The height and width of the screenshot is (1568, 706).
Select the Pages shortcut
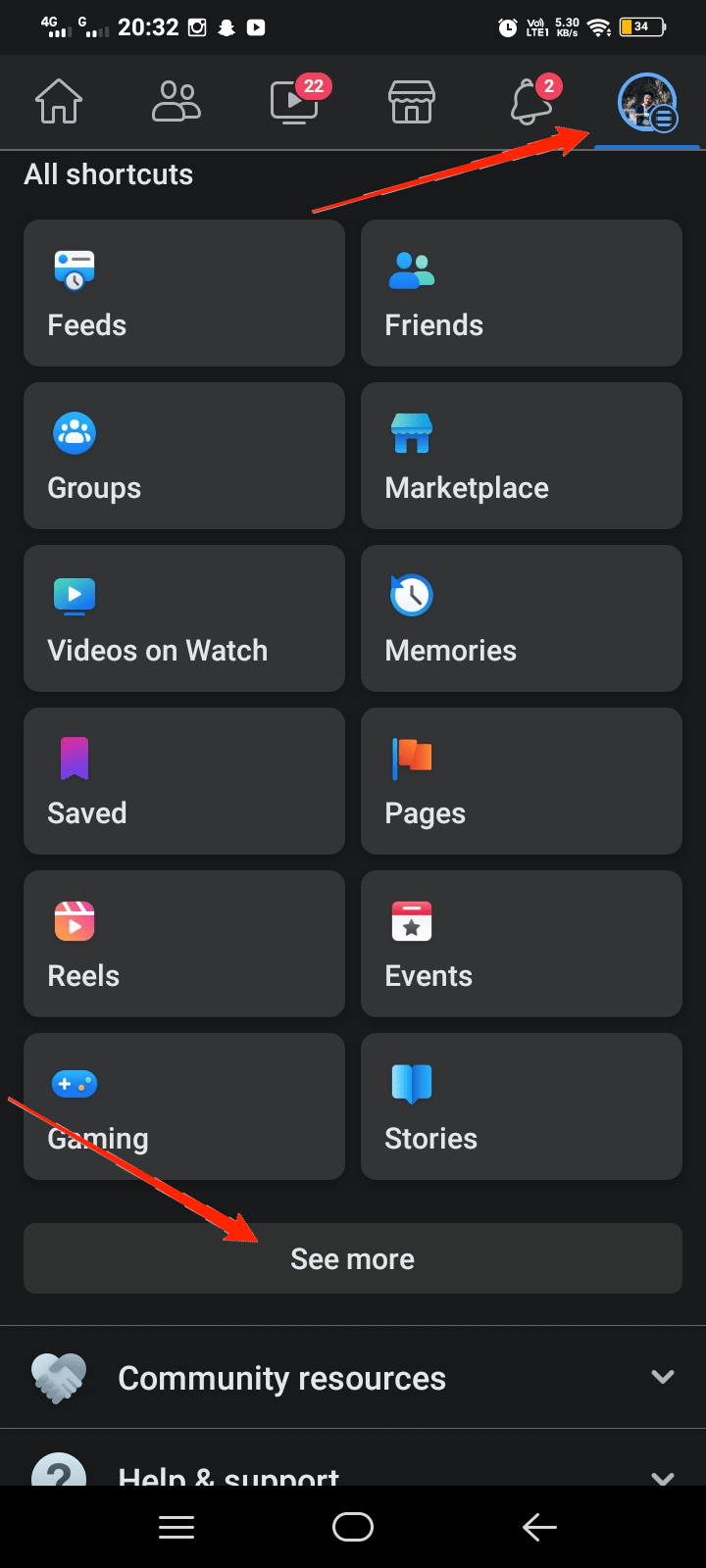521,781
